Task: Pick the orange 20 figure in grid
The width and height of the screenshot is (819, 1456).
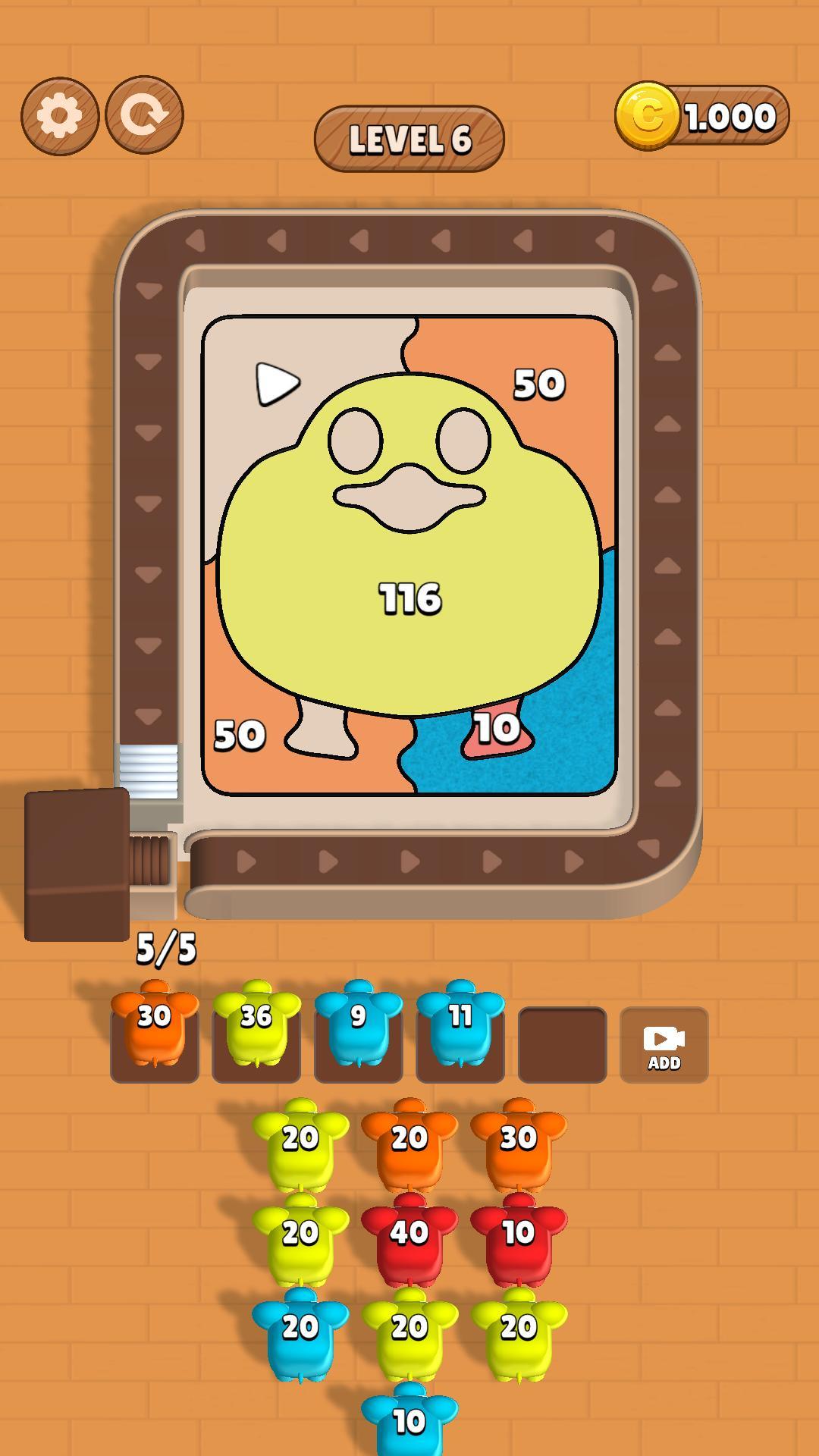Action: (409, 1145)
